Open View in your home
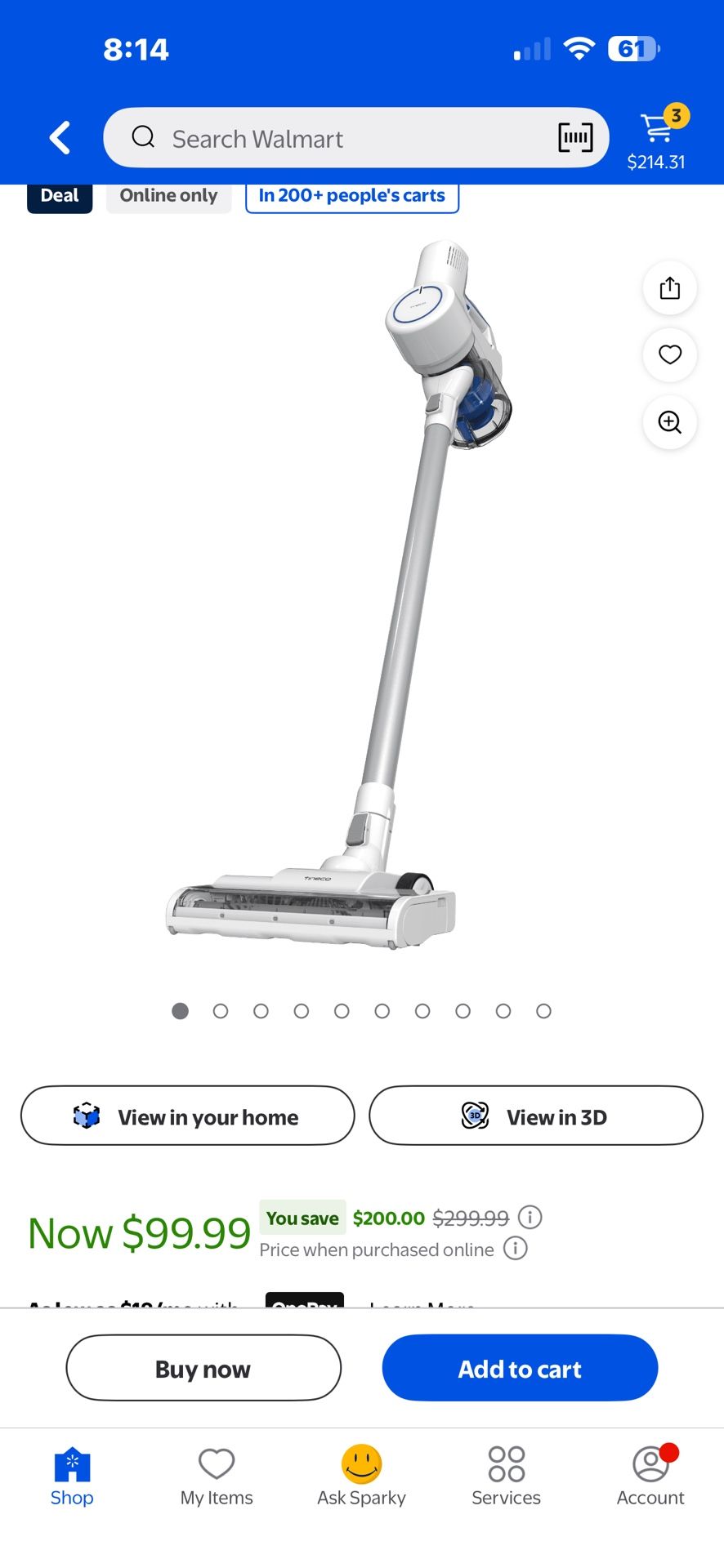 tap(188, 1116)
